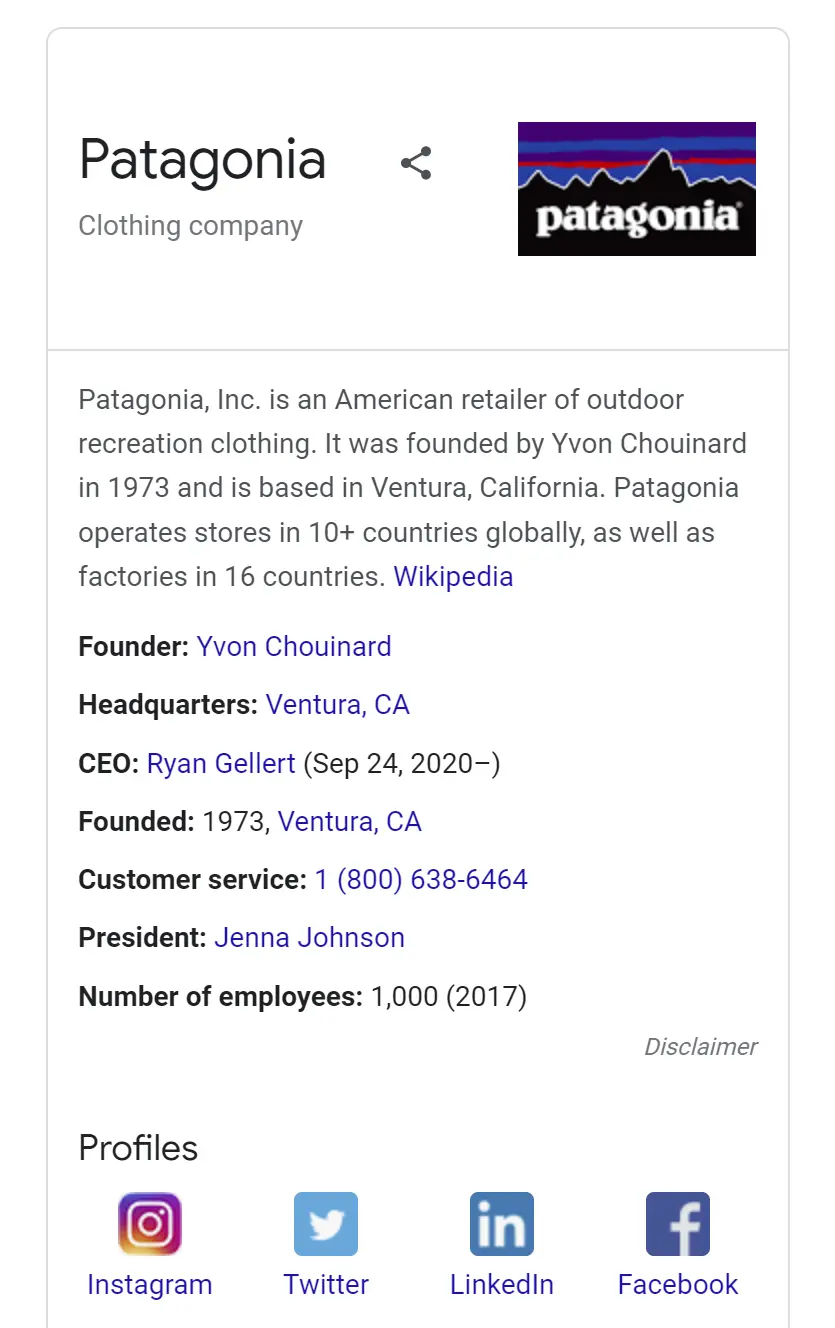
Task: Share the Patagonia knowledge panel
Action: click(x=415, y=163)
